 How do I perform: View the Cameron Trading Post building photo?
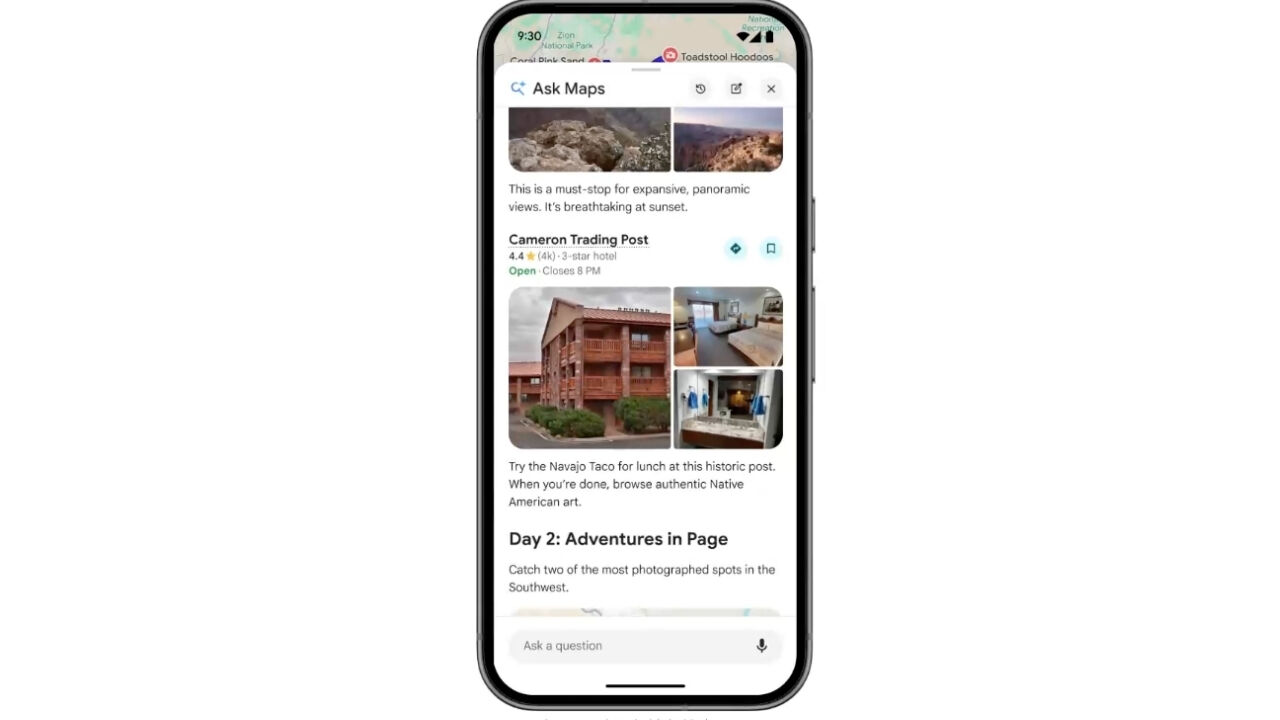[x=589, y=367]
